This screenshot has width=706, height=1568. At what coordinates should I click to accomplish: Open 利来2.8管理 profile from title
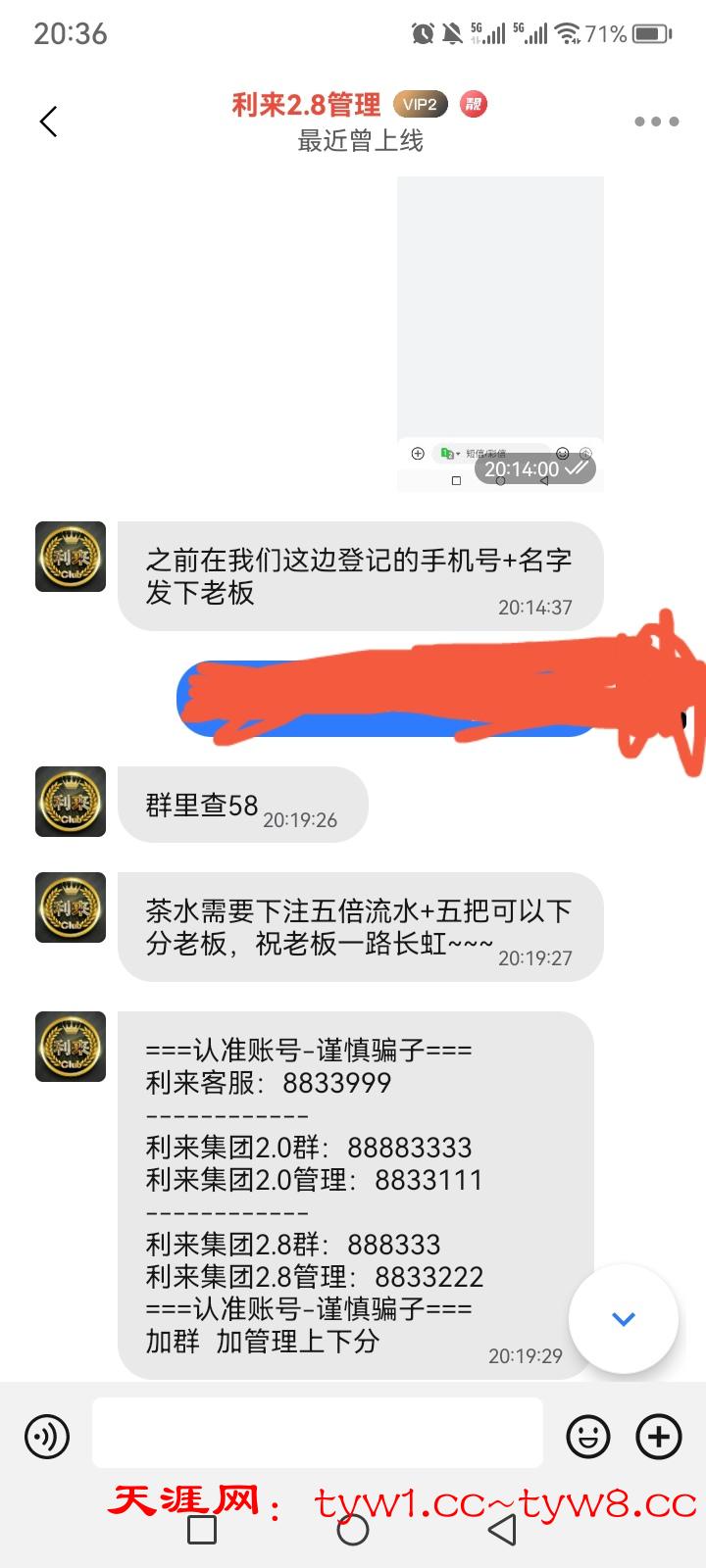[x=306, y=104]
